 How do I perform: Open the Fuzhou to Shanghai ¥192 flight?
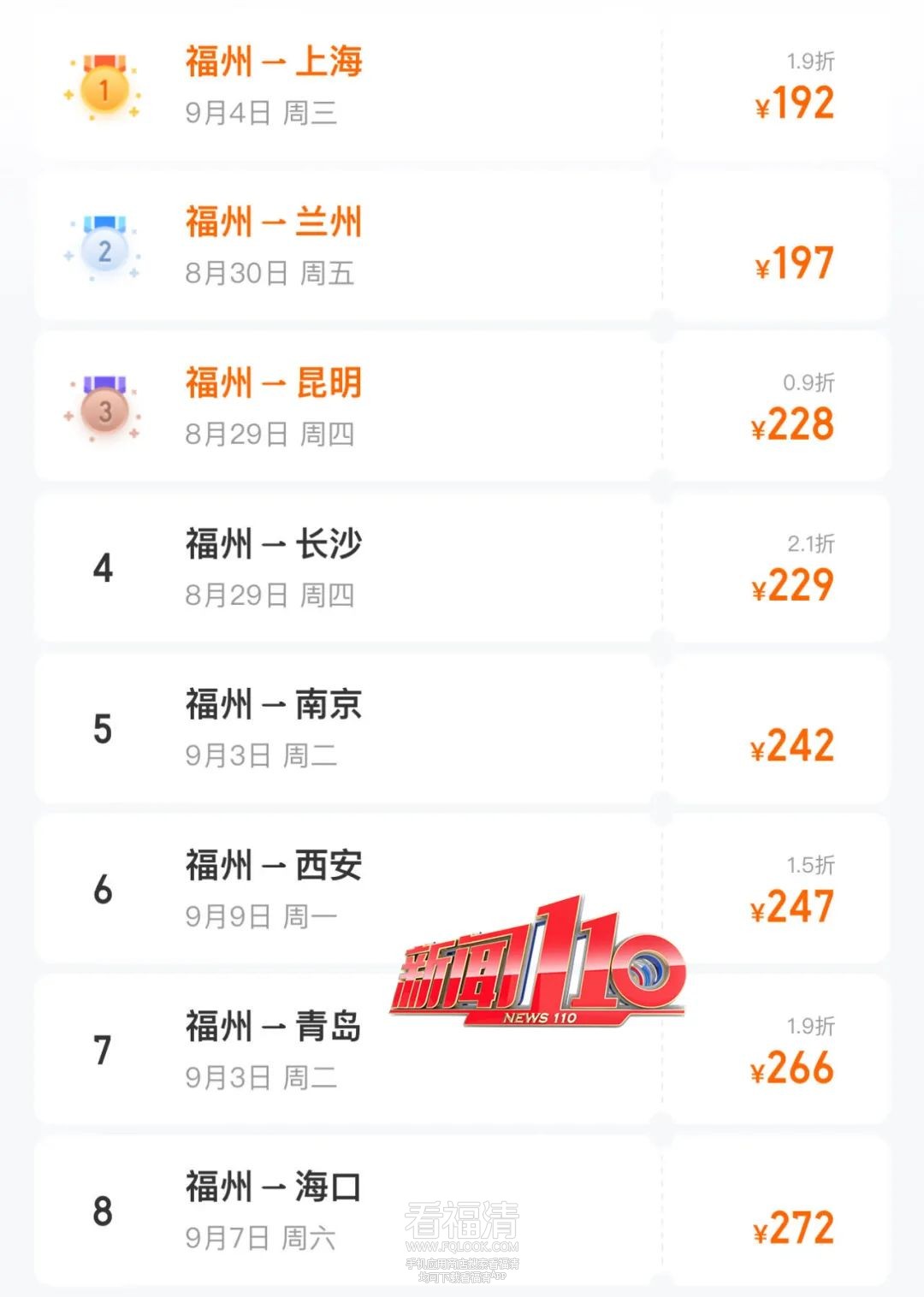click(462, 86)
